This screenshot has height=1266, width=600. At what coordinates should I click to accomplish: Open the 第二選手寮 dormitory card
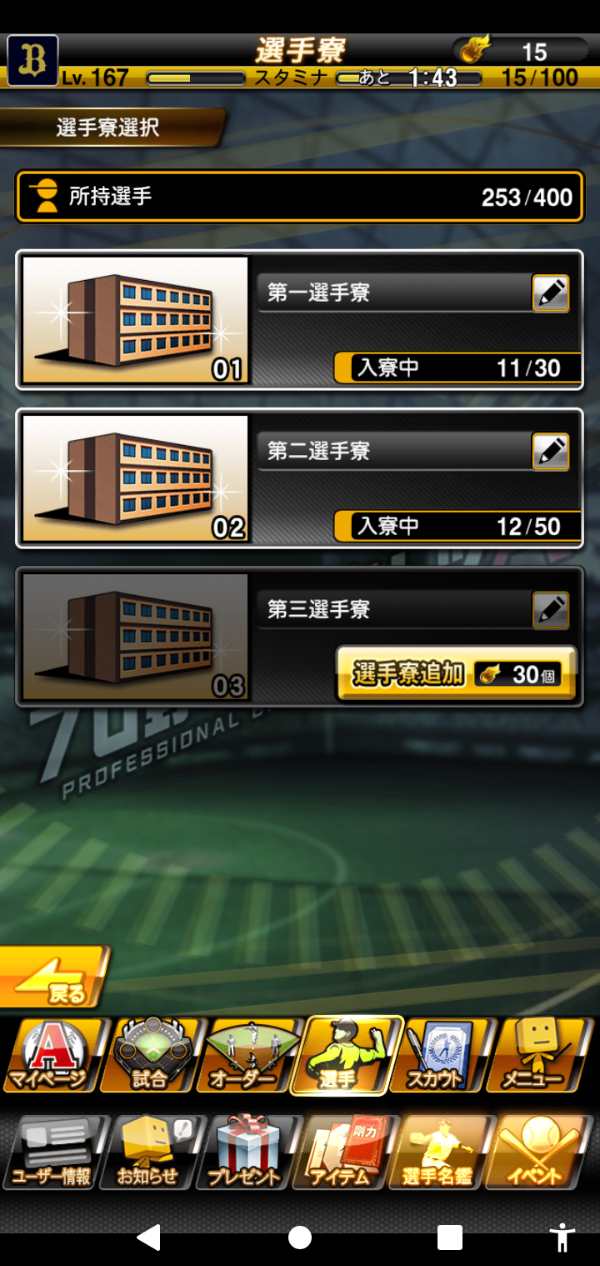click(x=300, y=478)
